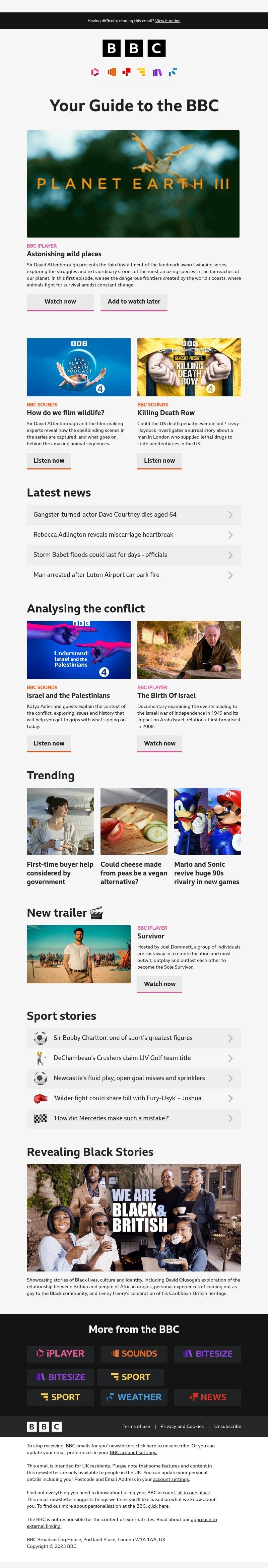This screenshot has height=1568, width=268.
Task: Go to BBC Weather from the footer
Action: pyautogui.click(x=133, y=1397)
